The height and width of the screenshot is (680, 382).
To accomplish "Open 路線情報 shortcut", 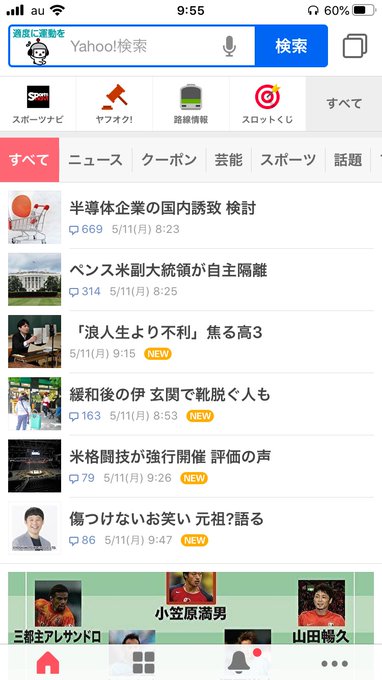I will (x=191, y=104).
